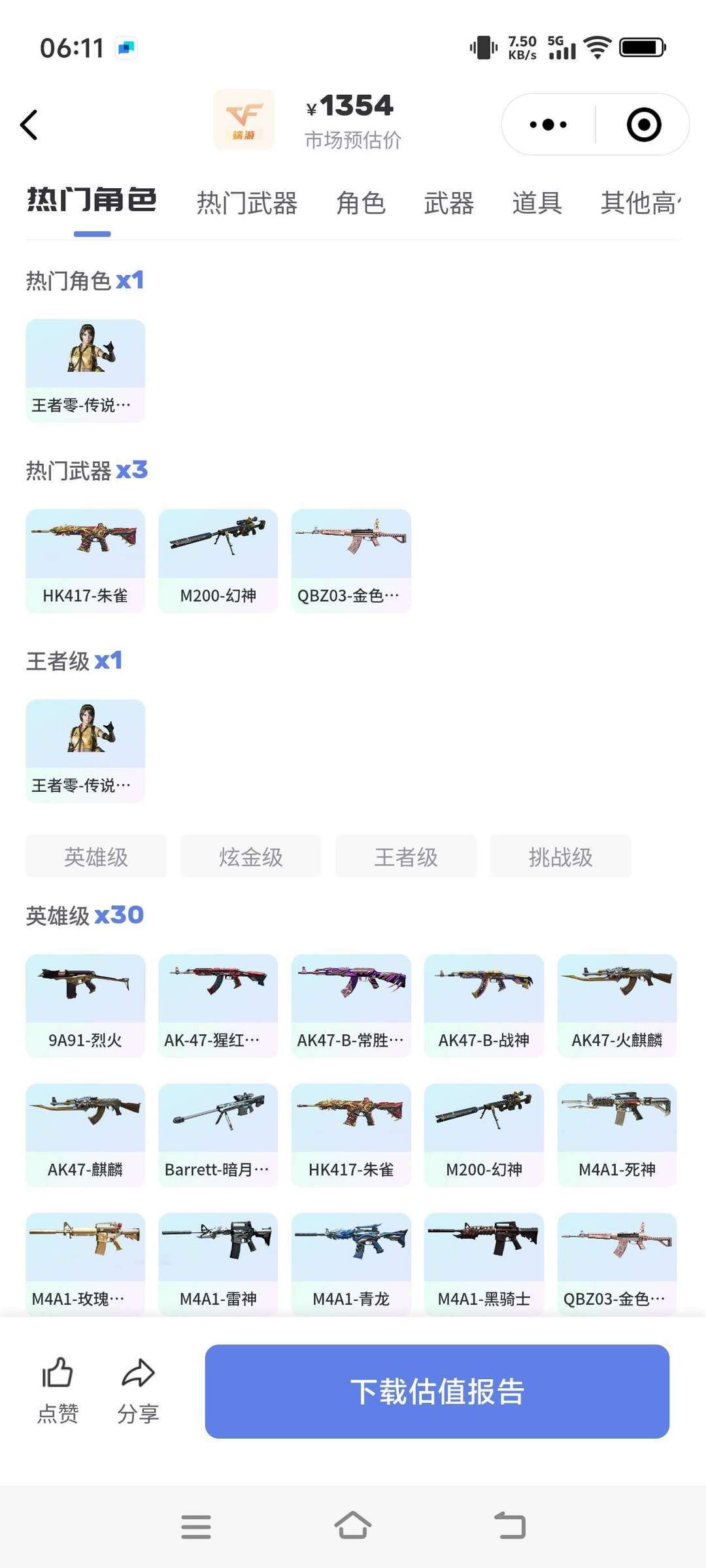Open the AK47-火麒麟 weapon tile

pyautogui.click(x=617, y=1005)
